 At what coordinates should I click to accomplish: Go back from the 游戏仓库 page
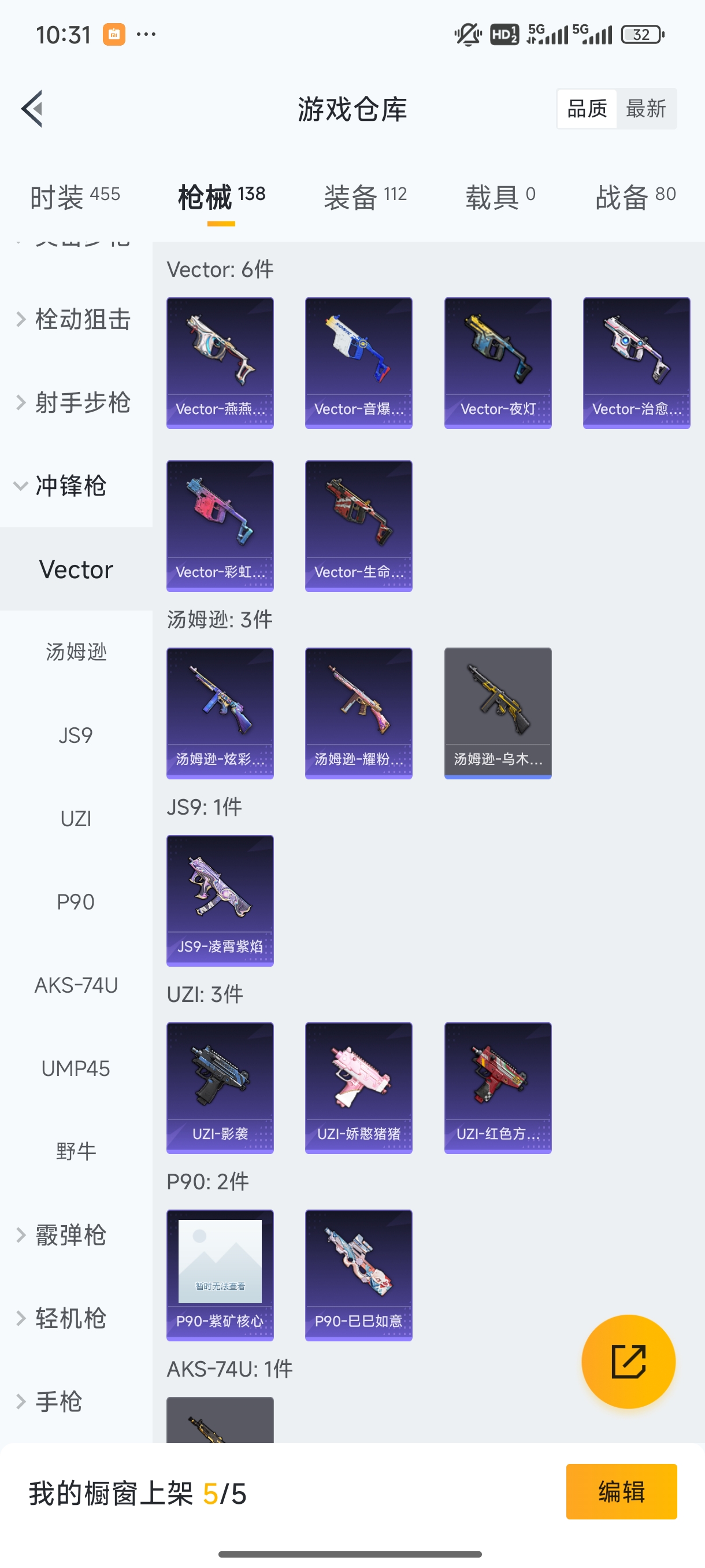point(33,109)
